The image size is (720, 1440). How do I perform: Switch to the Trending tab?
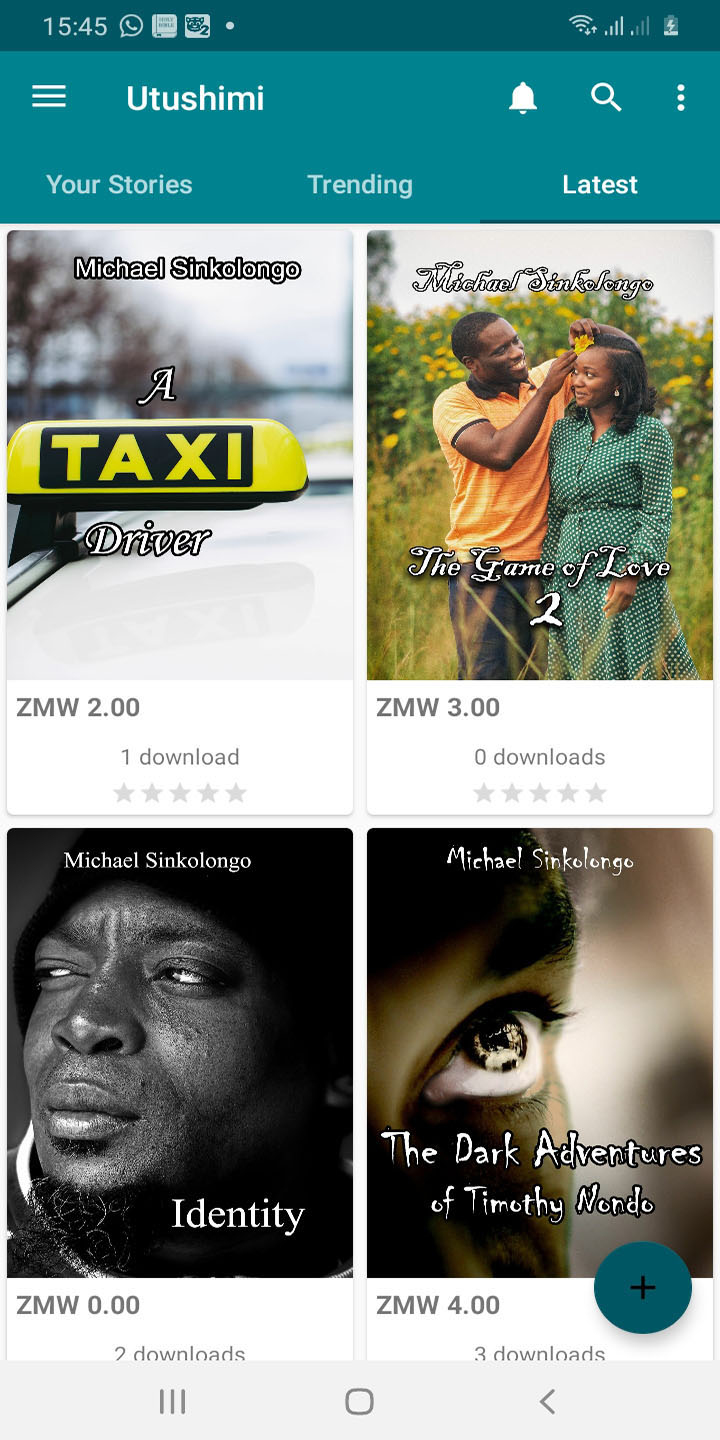360,185
